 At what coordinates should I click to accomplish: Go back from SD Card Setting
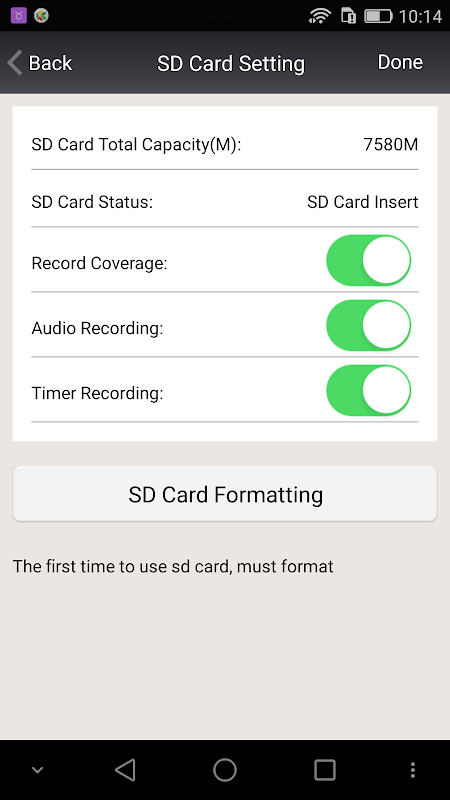point(40,63)
